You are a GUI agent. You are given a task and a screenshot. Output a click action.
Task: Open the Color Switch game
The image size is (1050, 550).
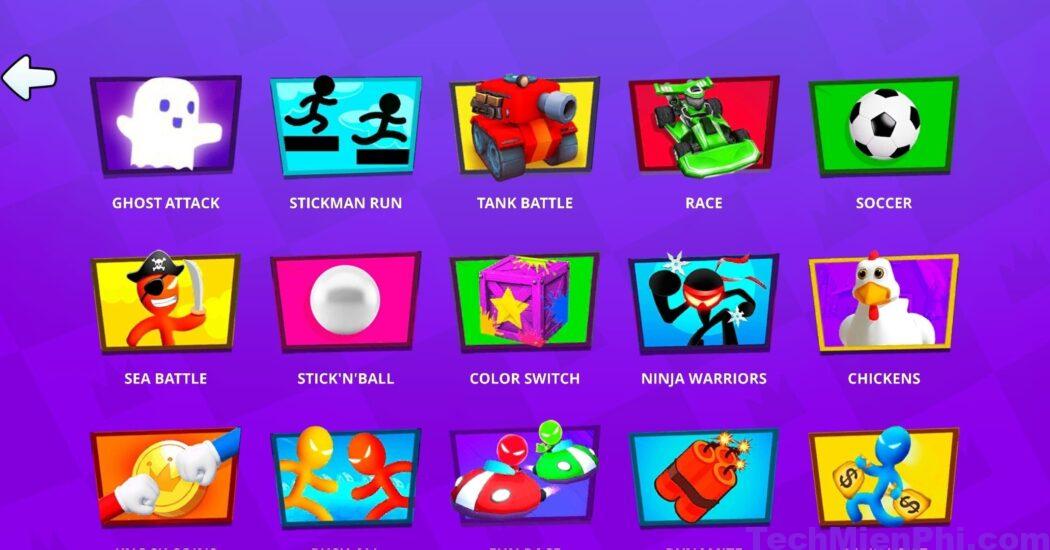point(524,302)
